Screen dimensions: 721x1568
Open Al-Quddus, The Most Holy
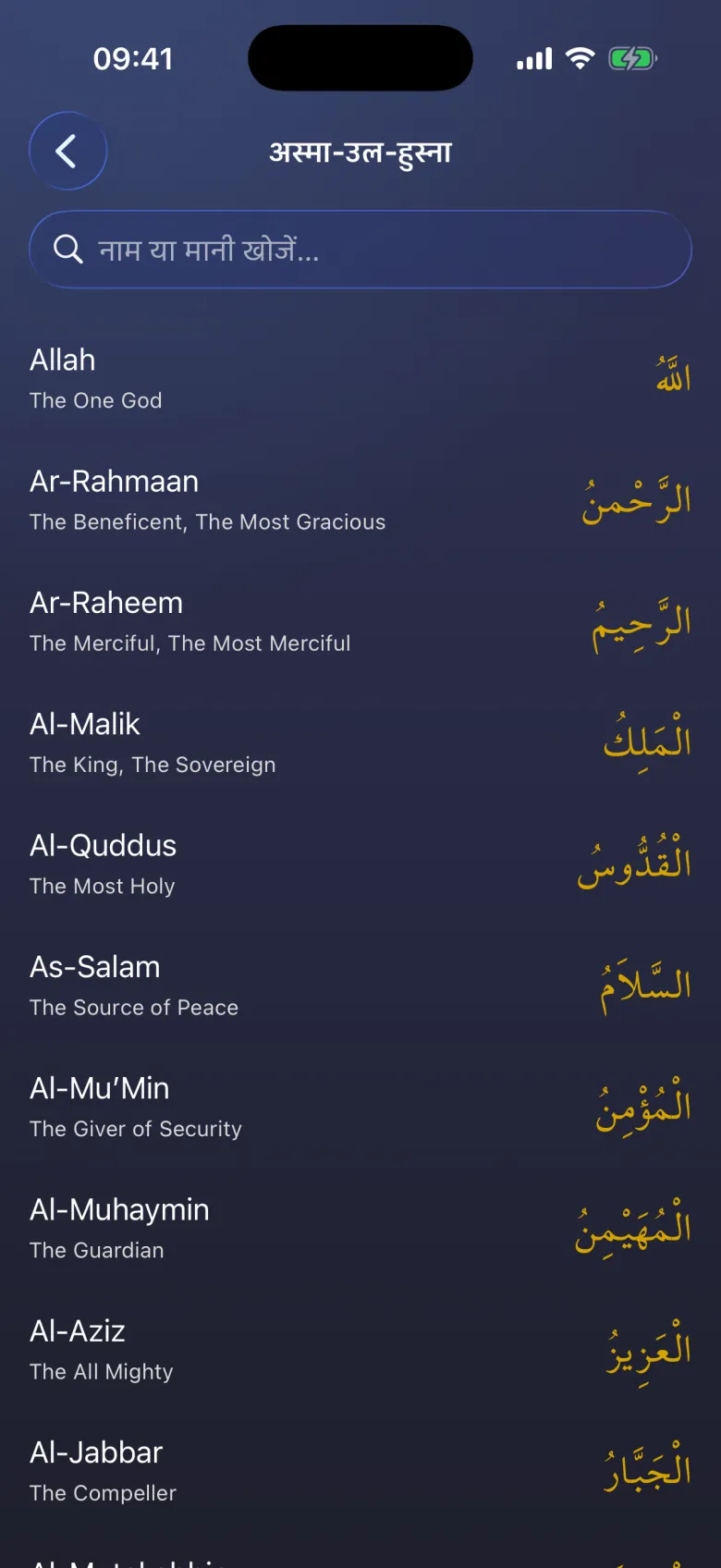click(x=360, y=864)
